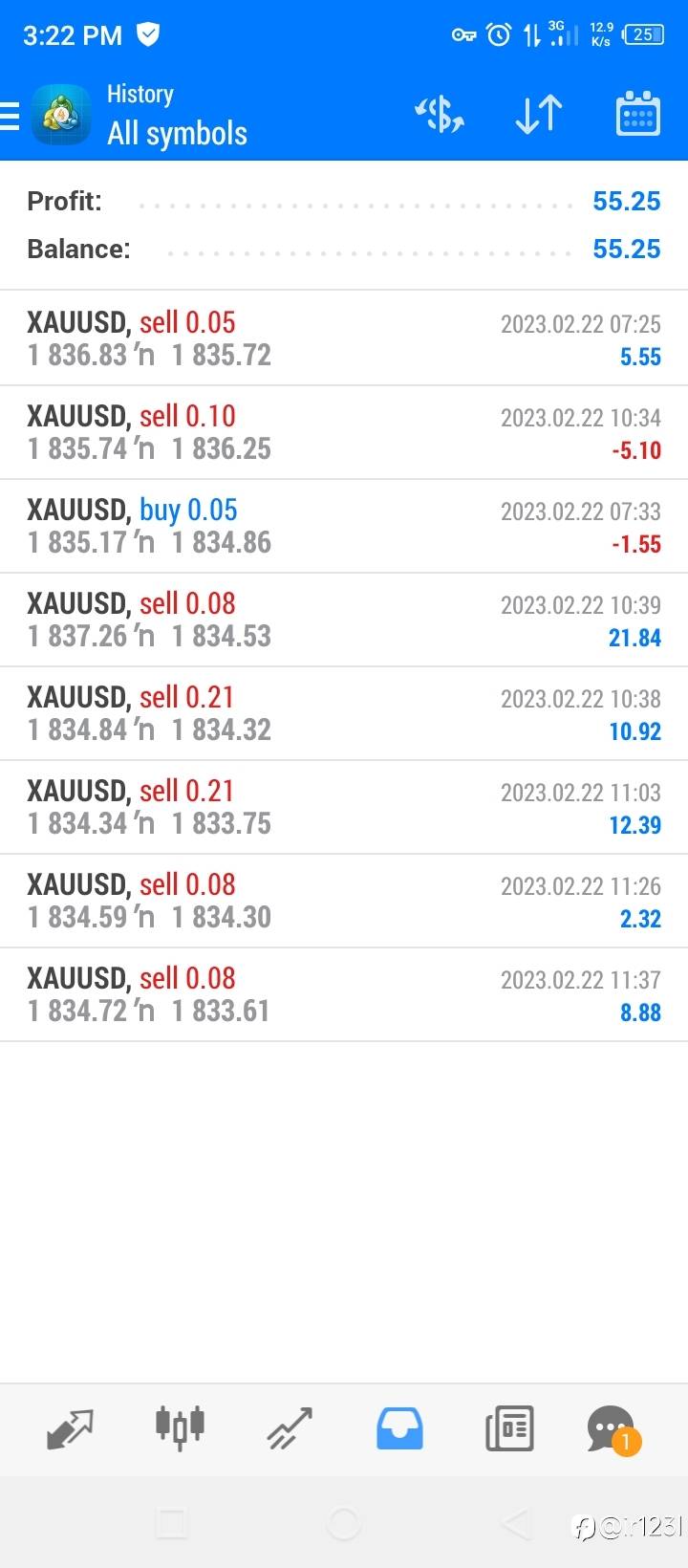Screen dimensions: 688x1568
Task: View details of the 21.84 profit trade
Action: coord(344,620)
